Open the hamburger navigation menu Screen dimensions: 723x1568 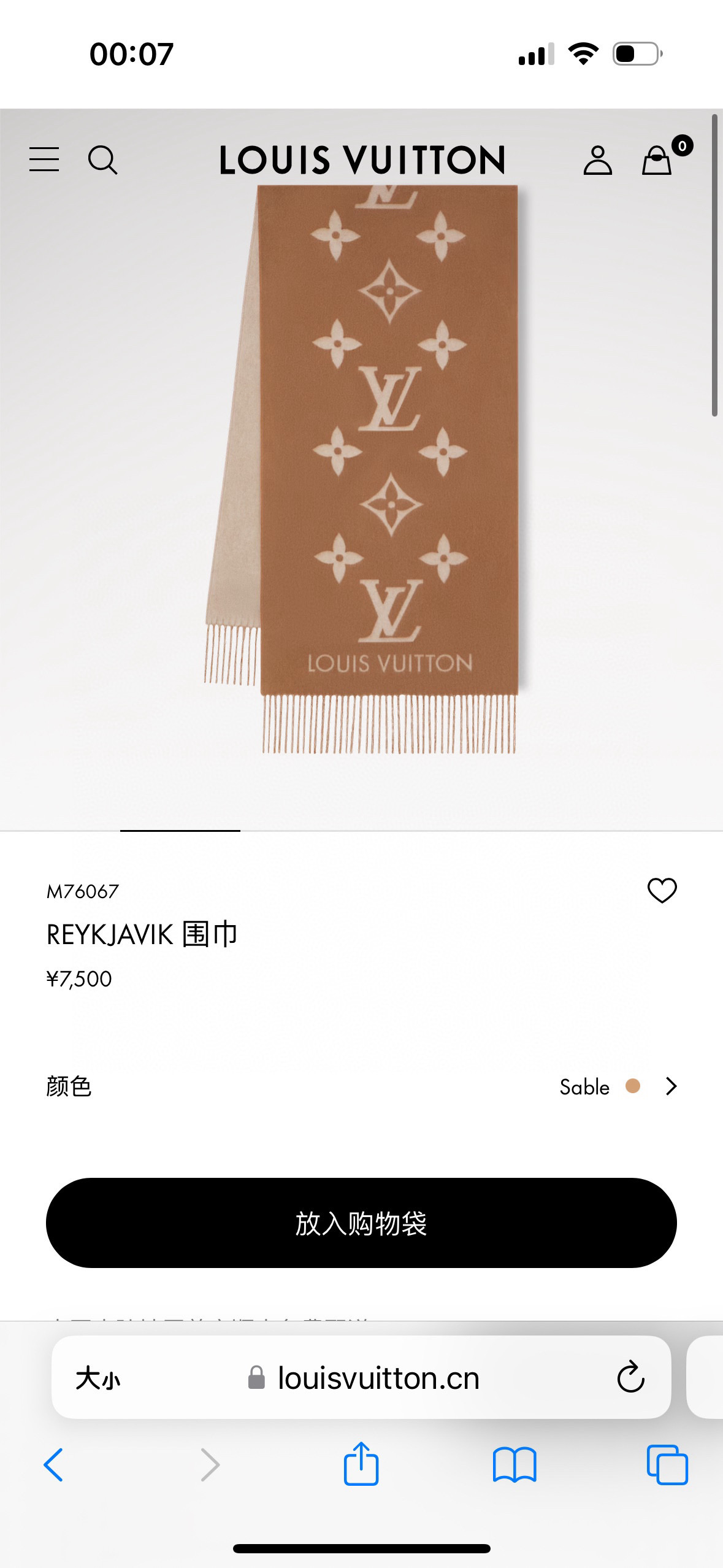(x=44, y=160)
